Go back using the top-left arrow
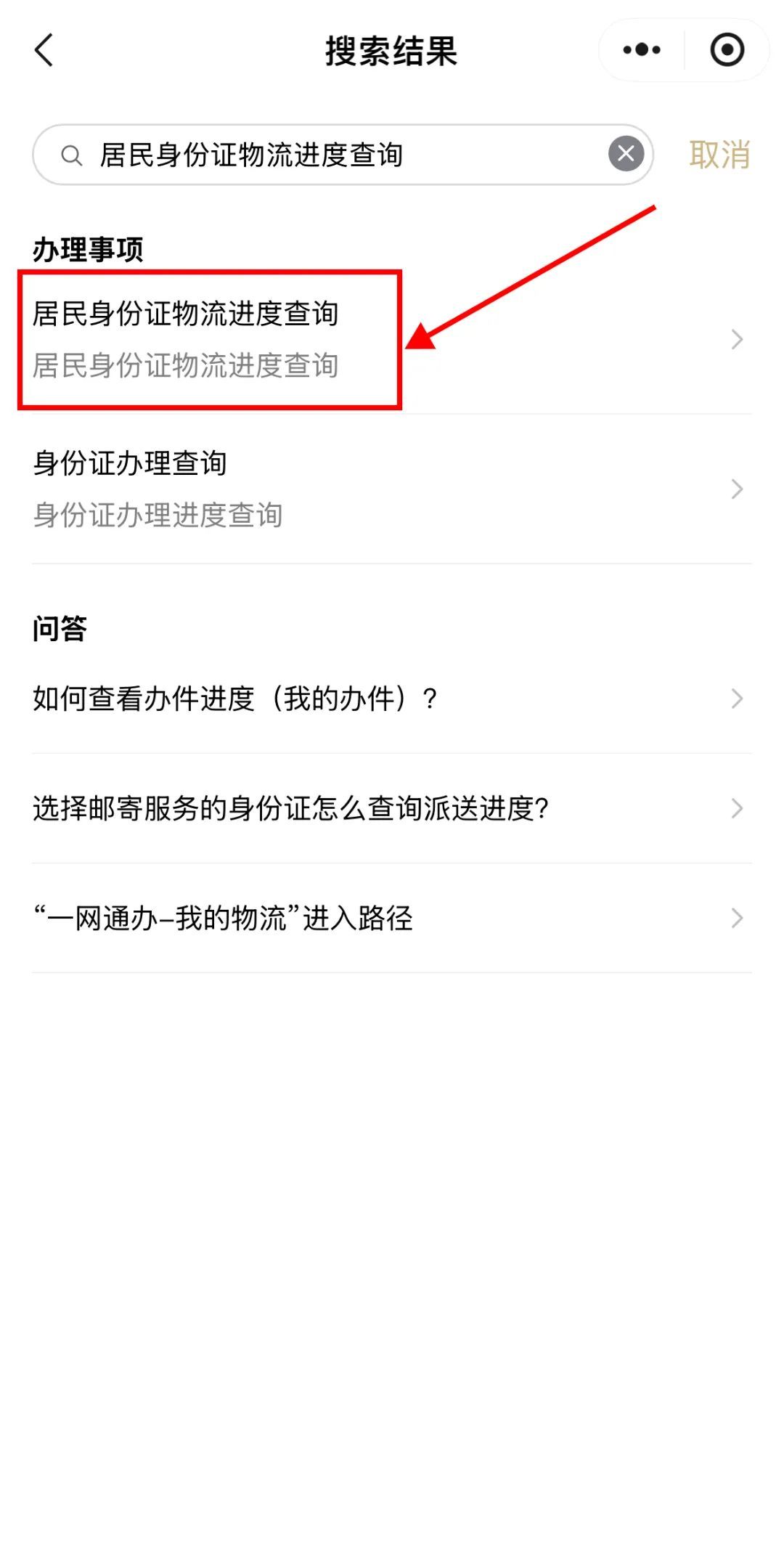The width and height of the screenshot is (784, 1559). coord(44,50)
